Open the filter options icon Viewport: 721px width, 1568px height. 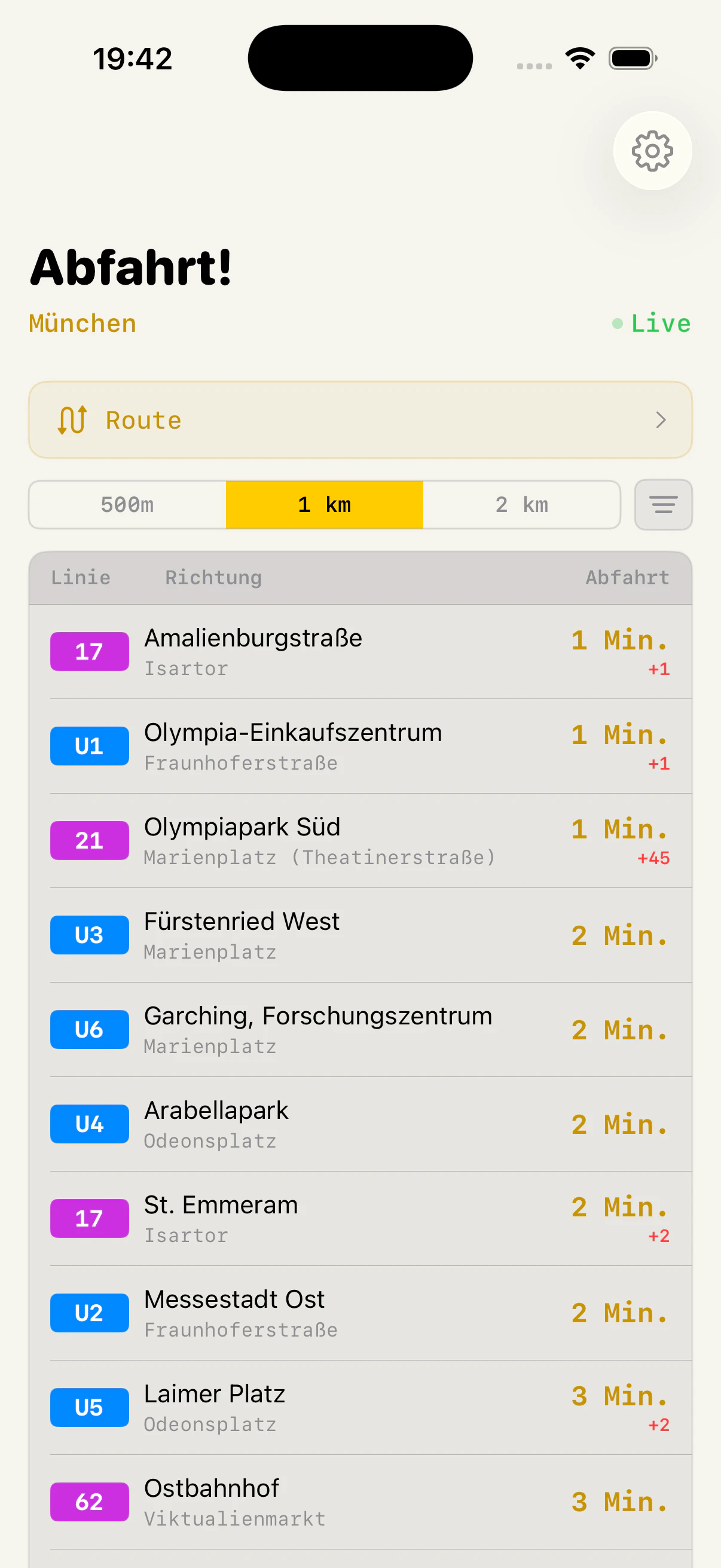662,505
